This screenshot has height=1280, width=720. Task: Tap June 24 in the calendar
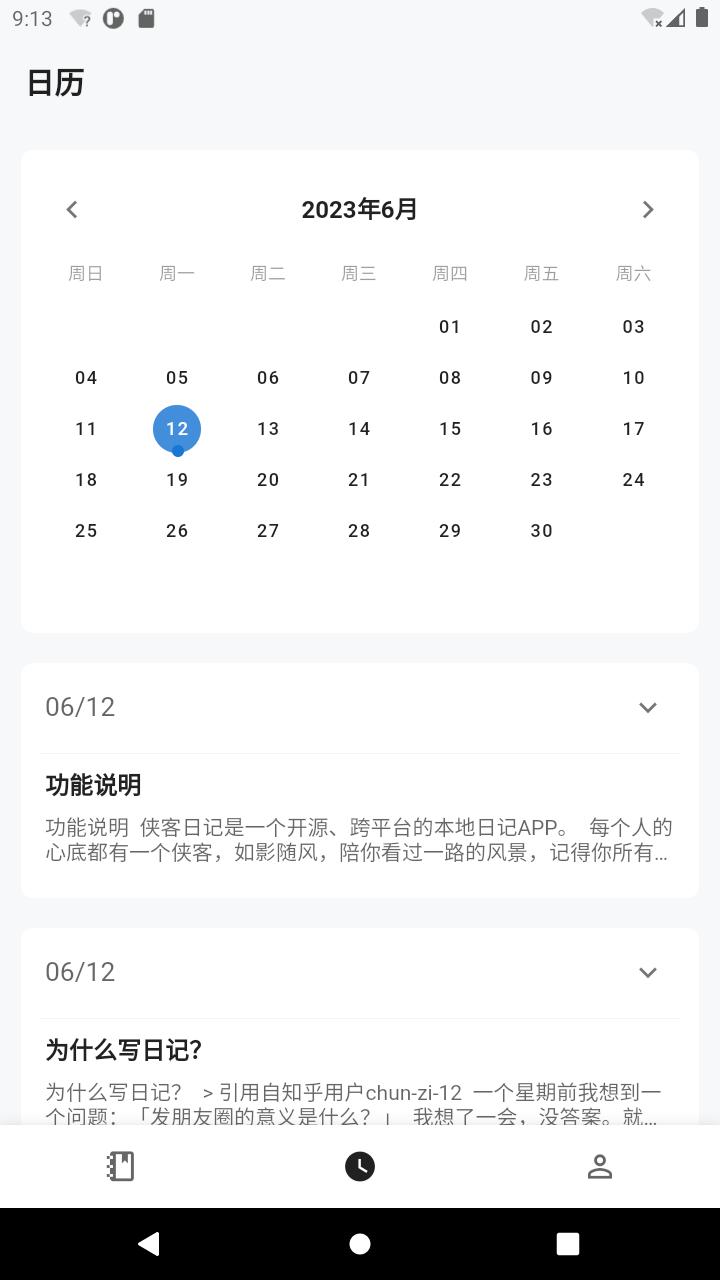(x=633, y=480)
